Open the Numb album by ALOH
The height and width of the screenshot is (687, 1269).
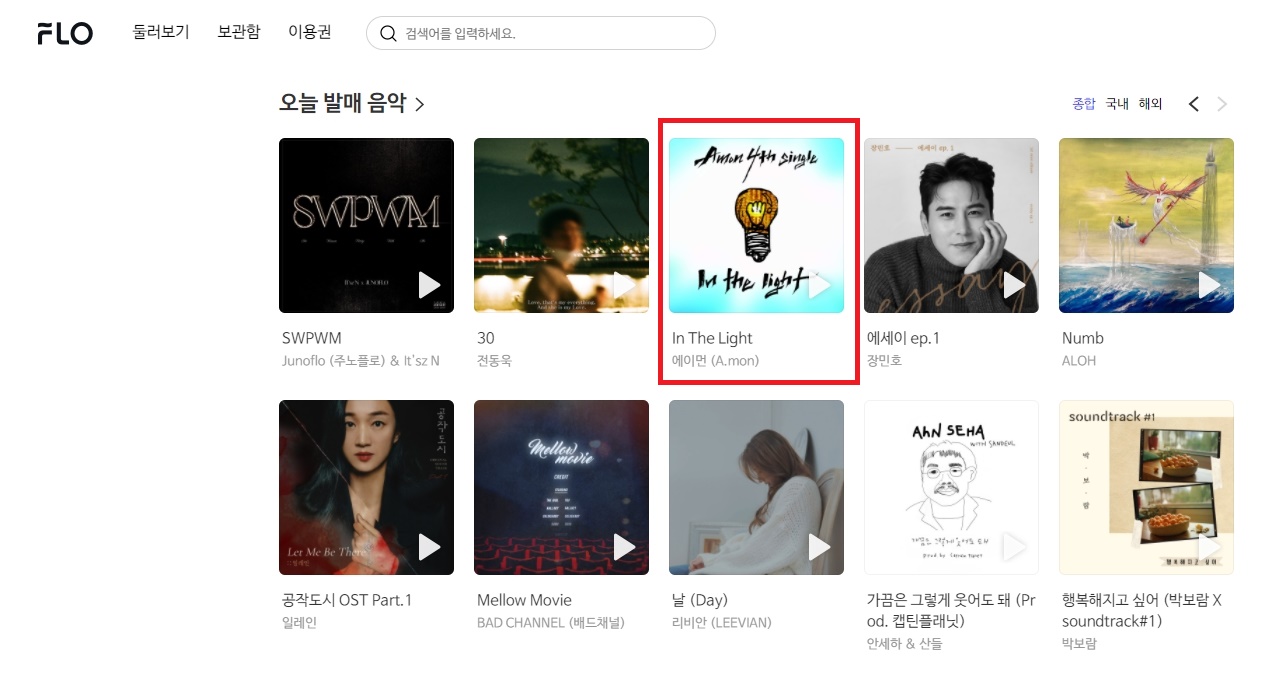[x=1145, y=225]
